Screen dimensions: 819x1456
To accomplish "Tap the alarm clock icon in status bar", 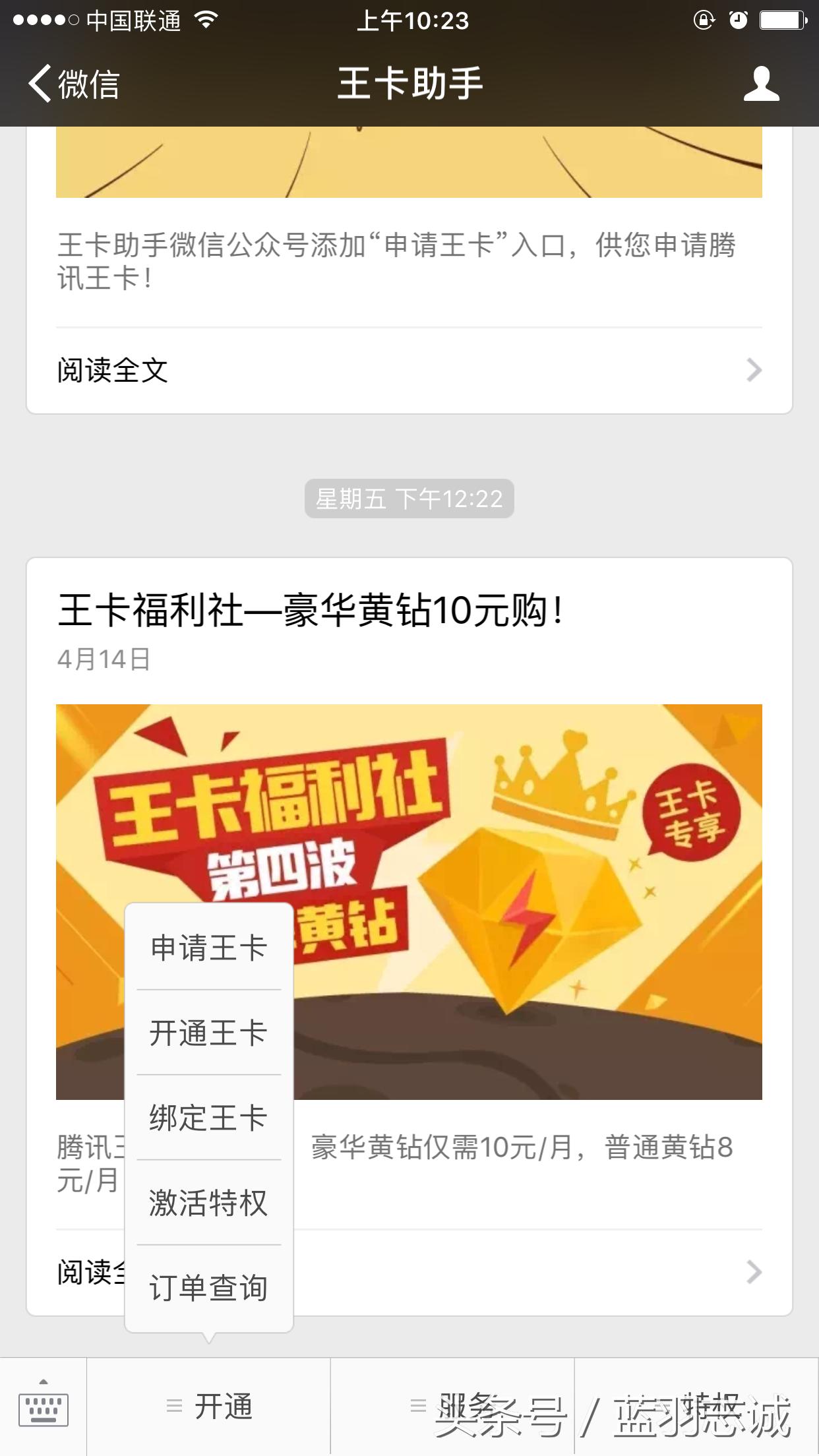I will click(739, 20).
